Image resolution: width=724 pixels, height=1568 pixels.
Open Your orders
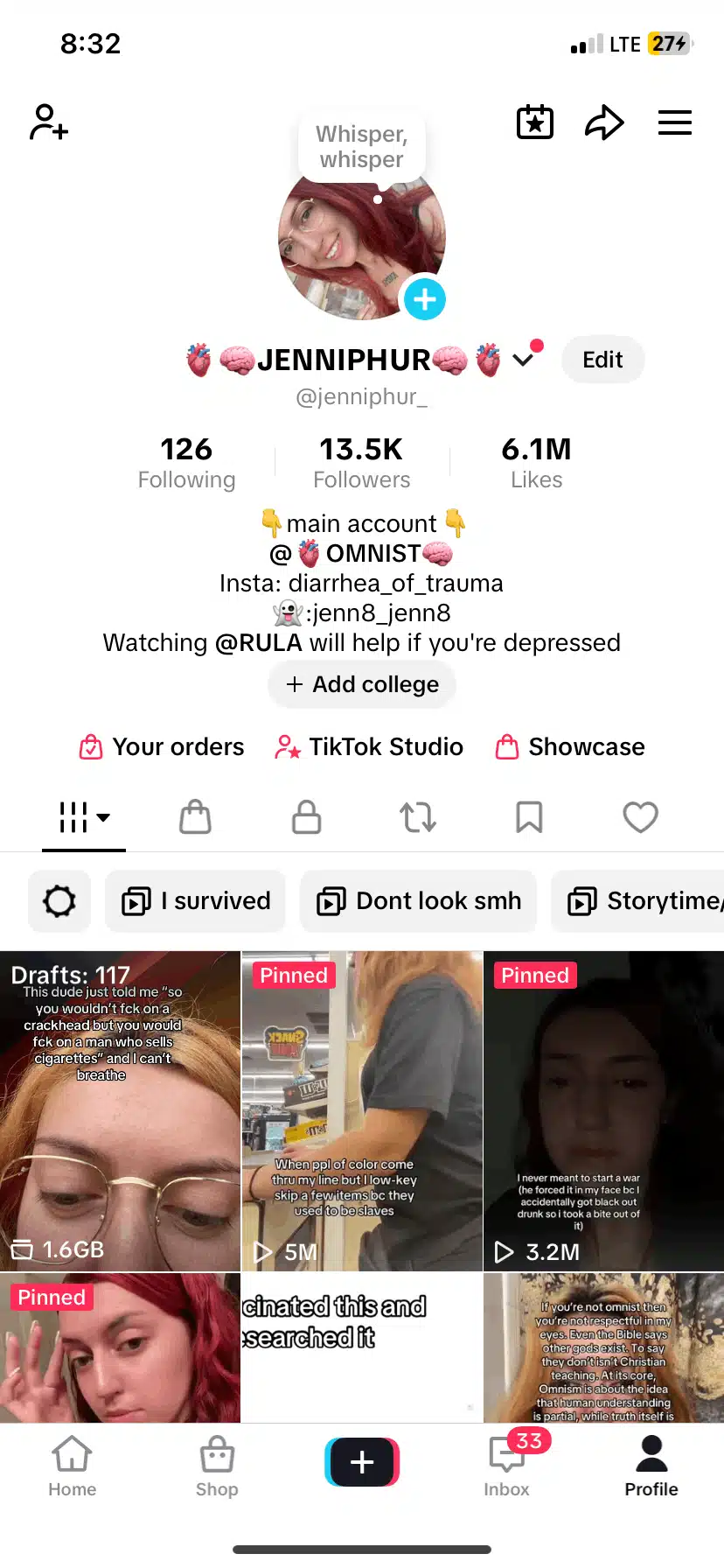[x=162, y=747]
